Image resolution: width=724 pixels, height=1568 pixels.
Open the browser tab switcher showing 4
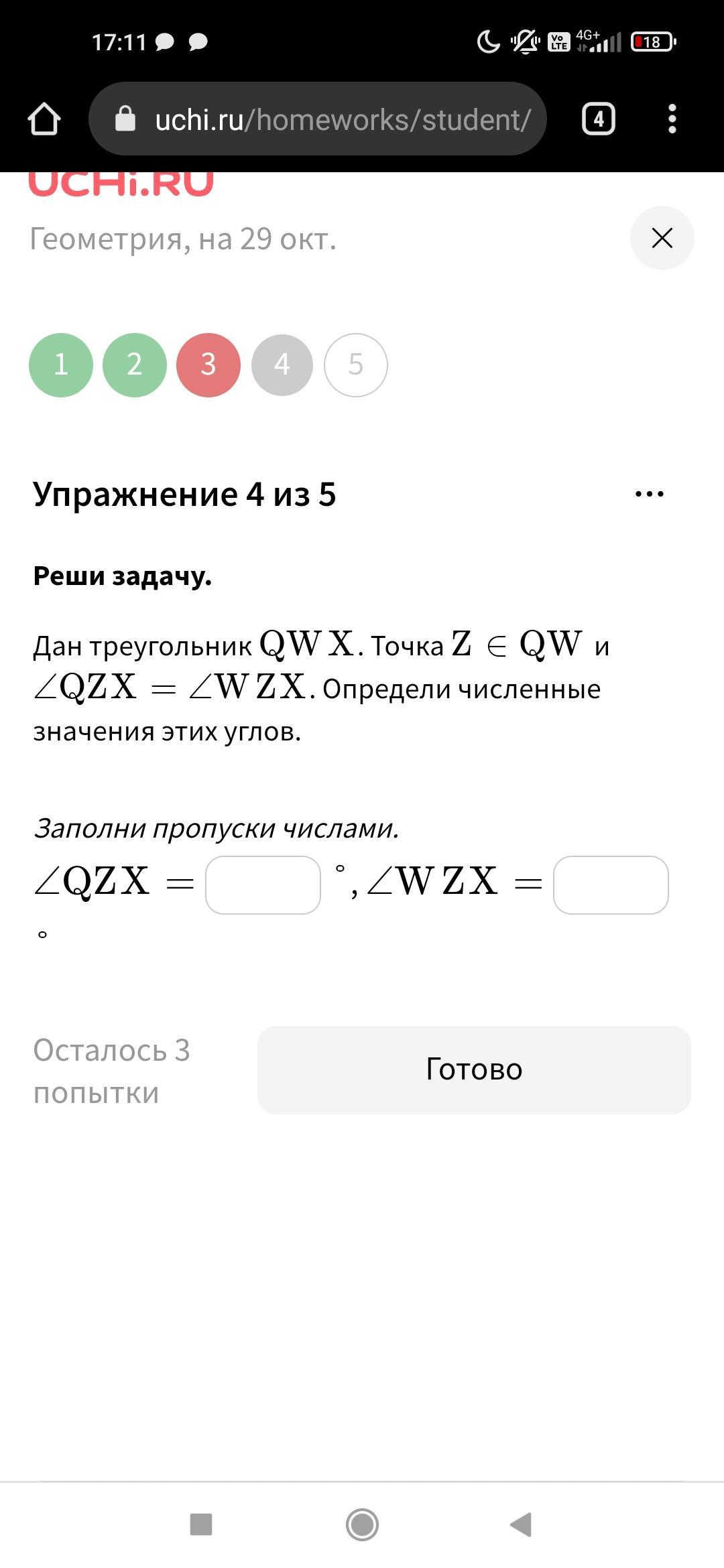tap(598, 119)
